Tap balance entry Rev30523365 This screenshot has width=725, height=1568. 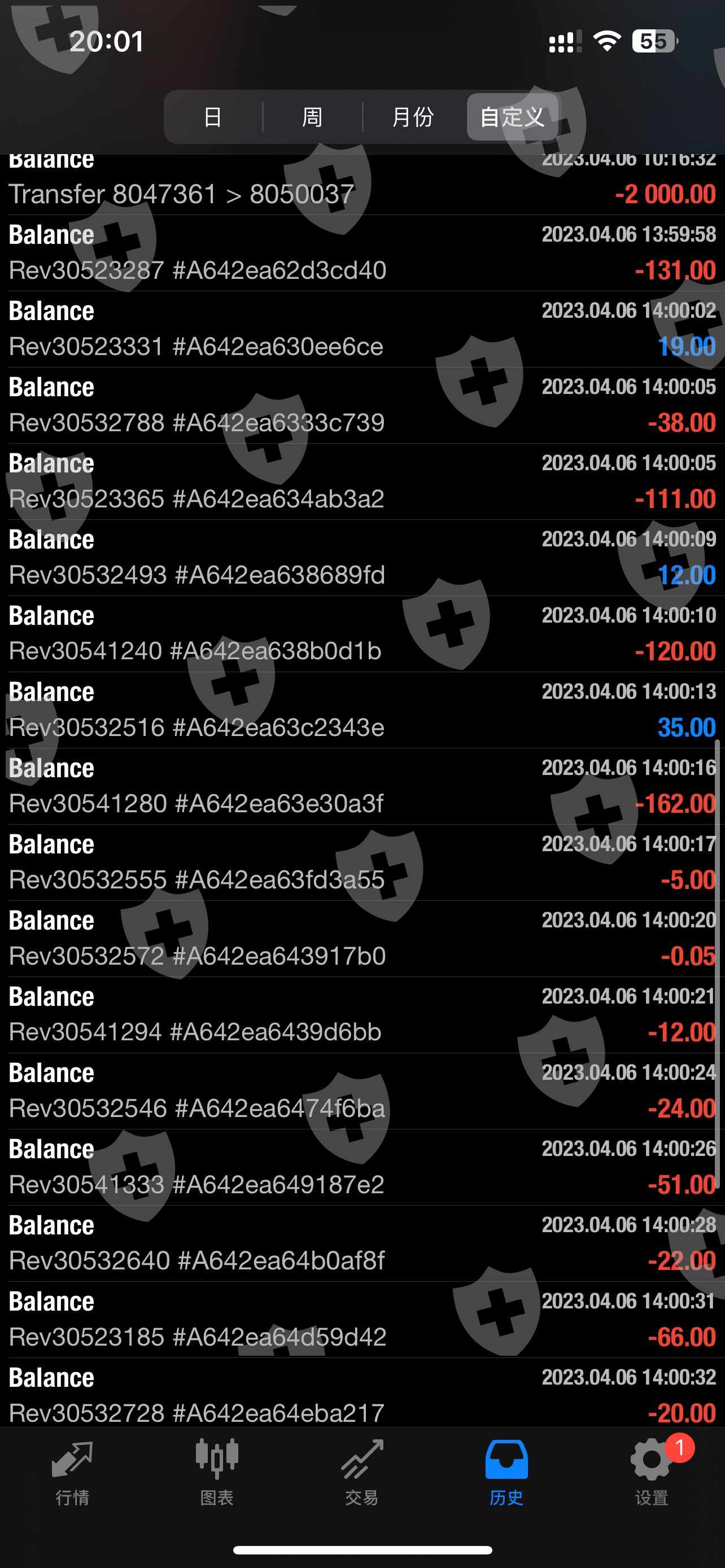(362, 481)
